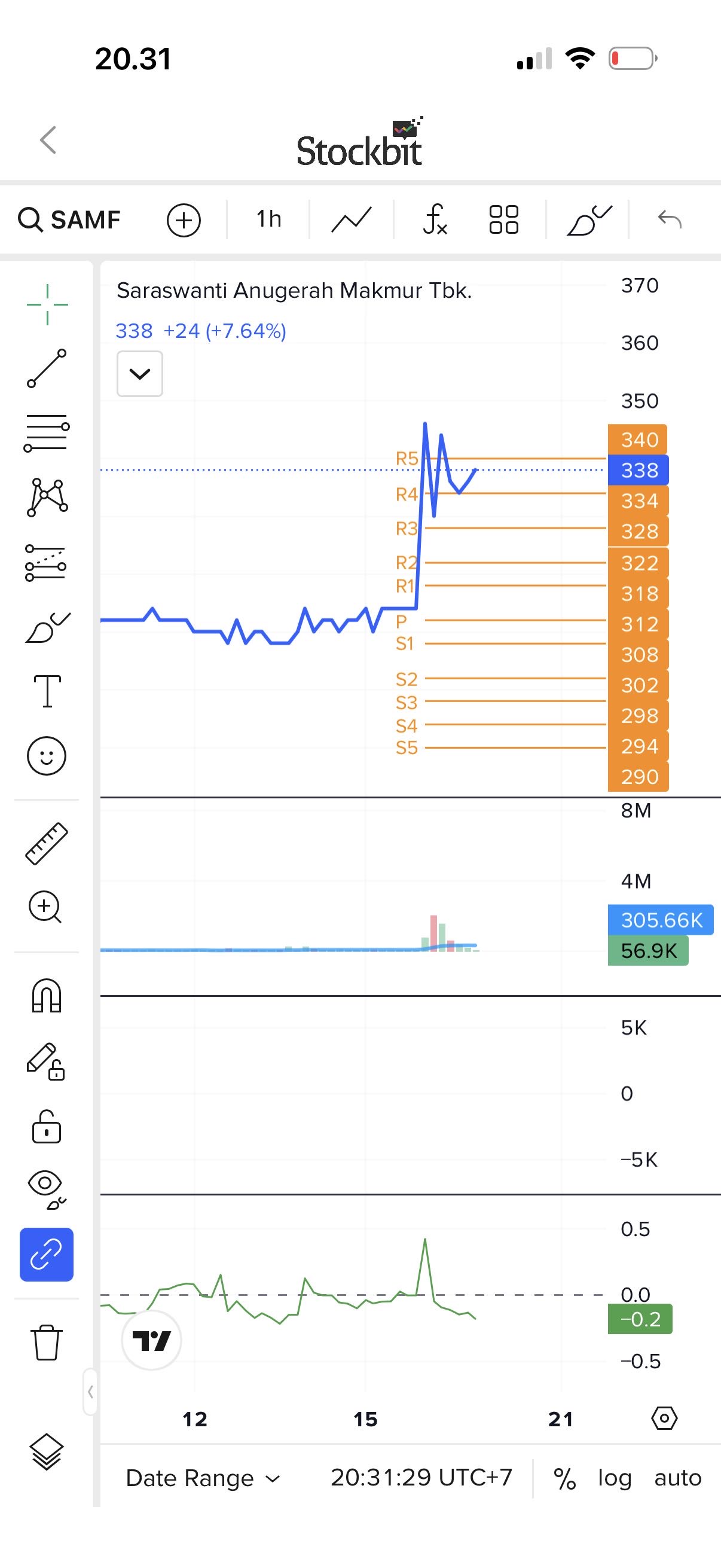Undo the last chart action

(x=670, y=219)
